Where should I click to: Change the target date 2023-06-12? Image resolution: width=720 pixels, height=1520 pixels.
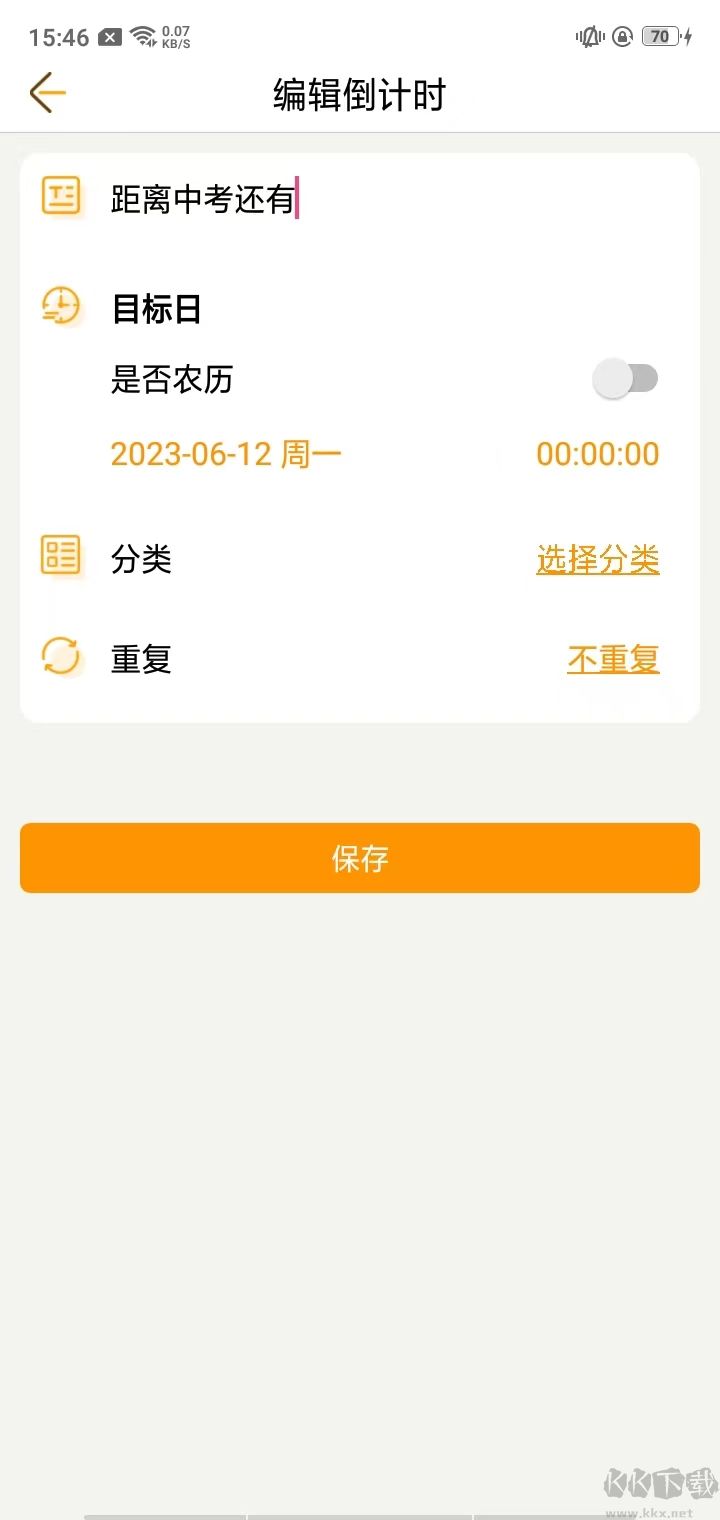(x=225, y=453)
